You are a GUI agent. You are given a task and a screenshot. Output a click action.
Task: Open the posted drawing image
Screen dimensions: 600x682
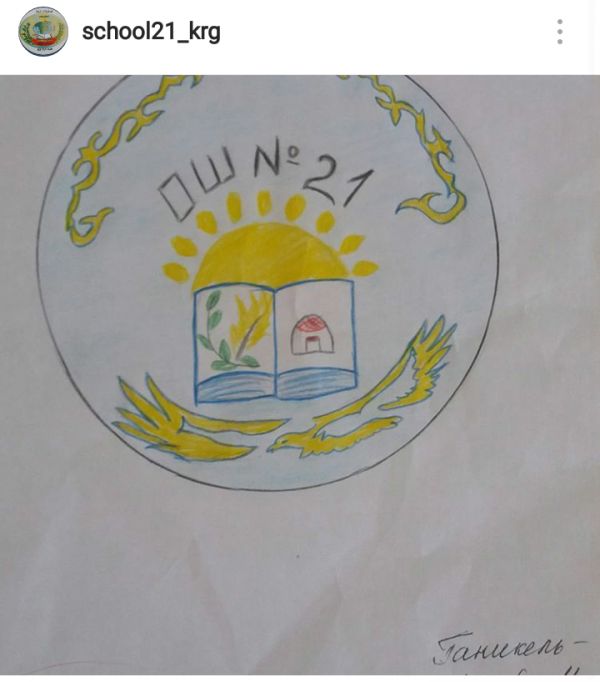tap(300, 380)
